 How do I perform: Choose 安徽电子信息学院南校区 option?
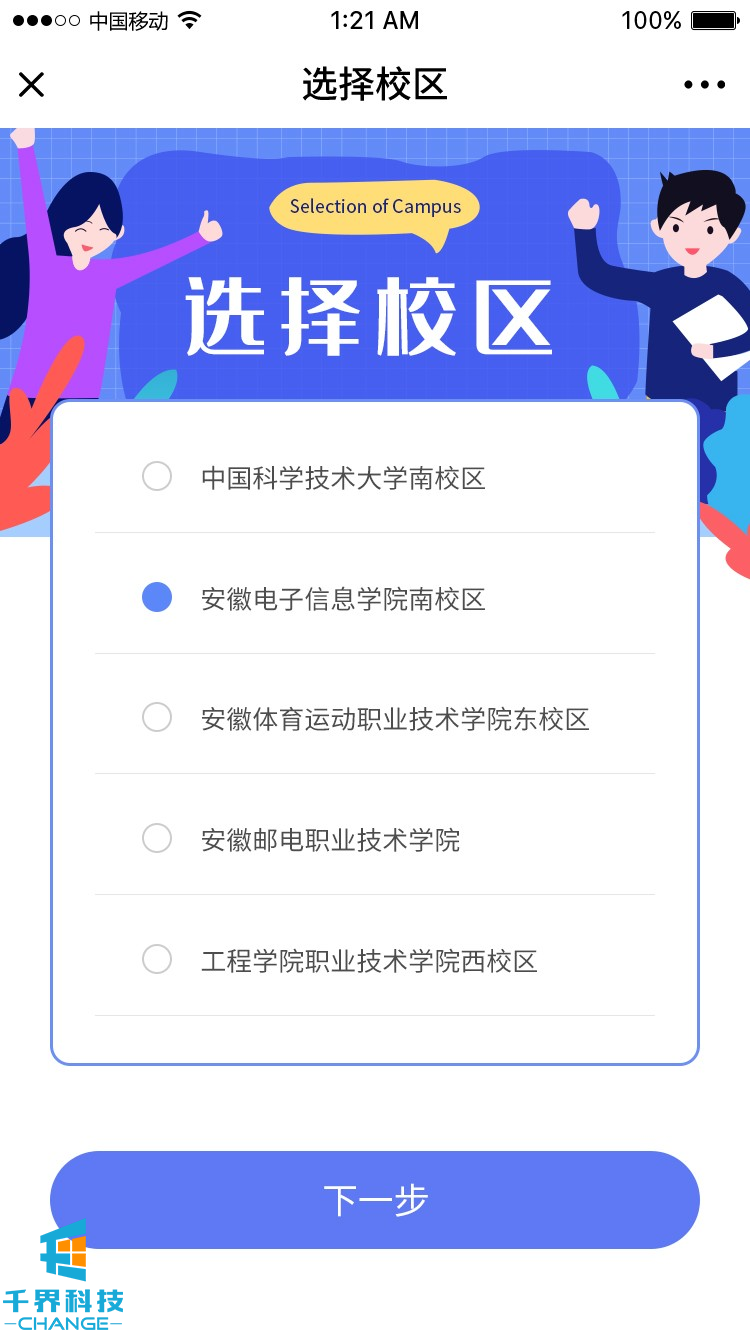(157, 598)
